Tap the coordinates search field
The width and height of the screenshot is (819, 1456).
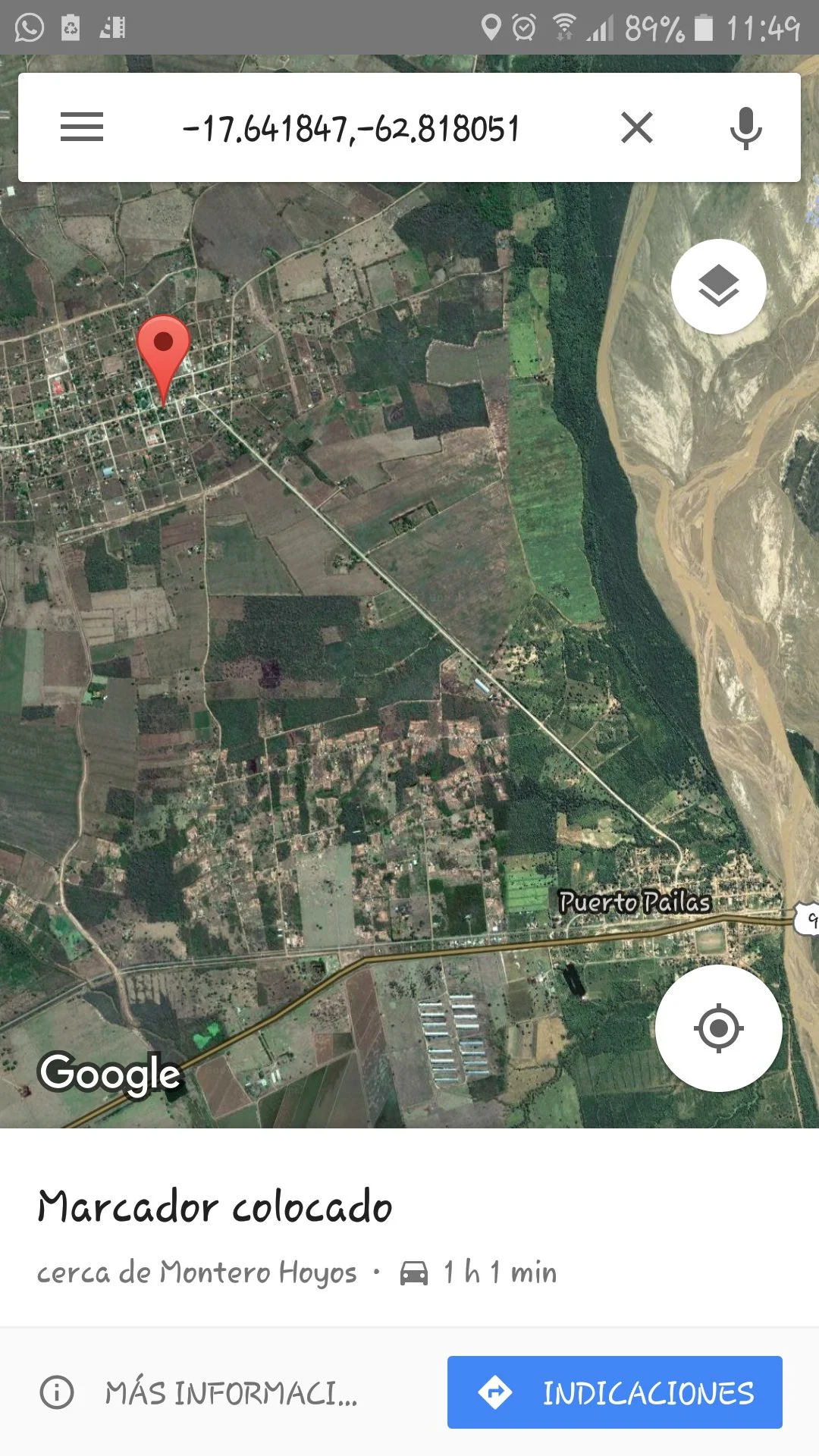[x=350, y=128]
